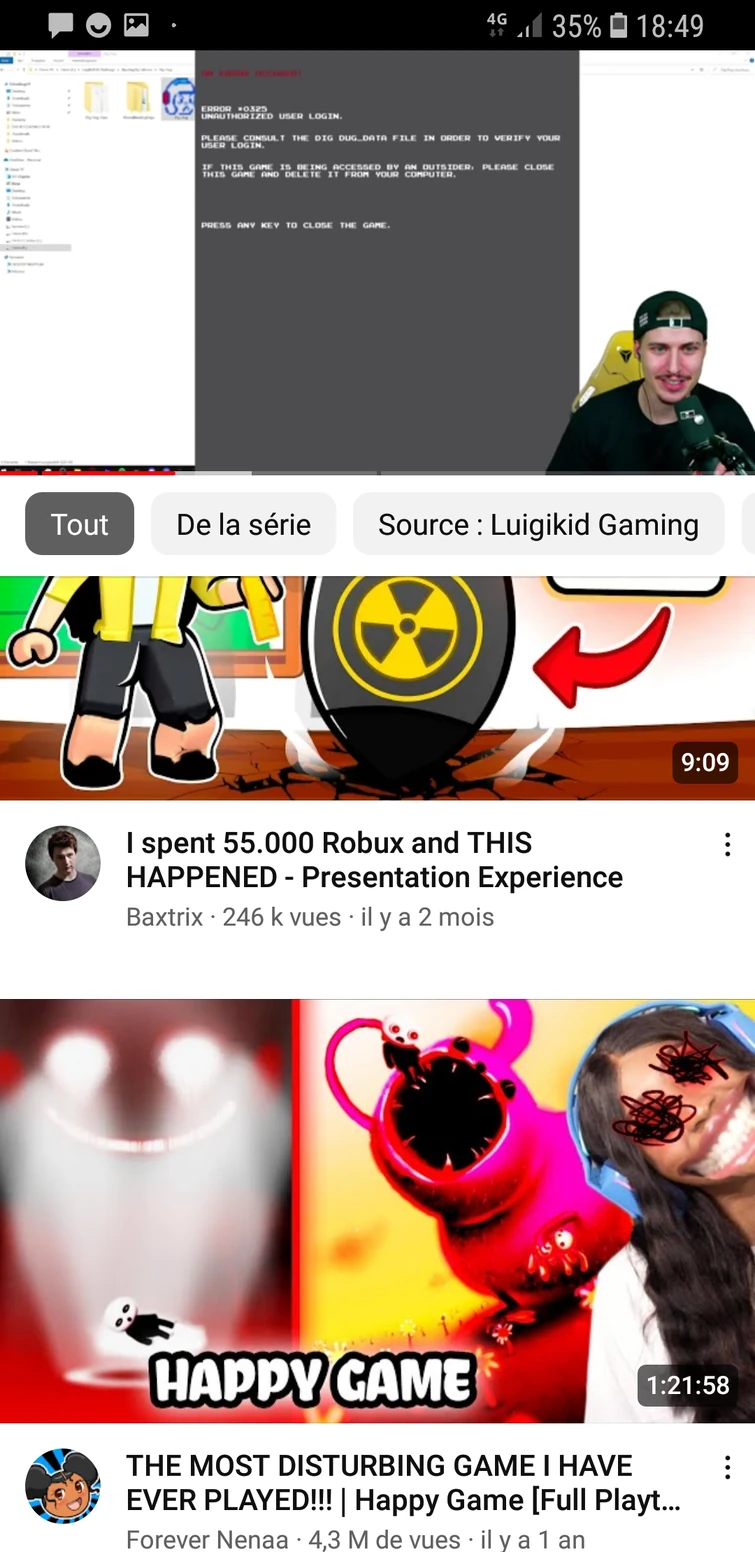Tap the playing video at the top
The image size is (755, 1552).
pos(377,261)
